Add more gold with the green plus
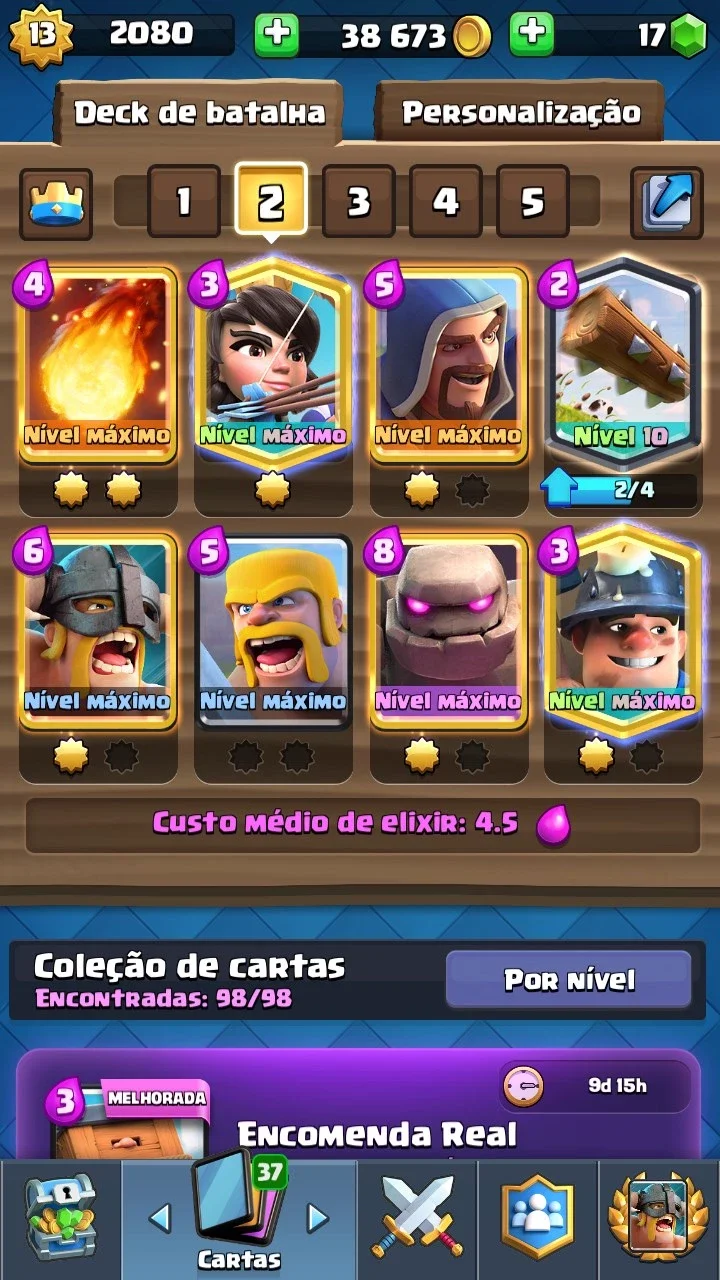This screenshot has width=720, height=1280. 277,35
